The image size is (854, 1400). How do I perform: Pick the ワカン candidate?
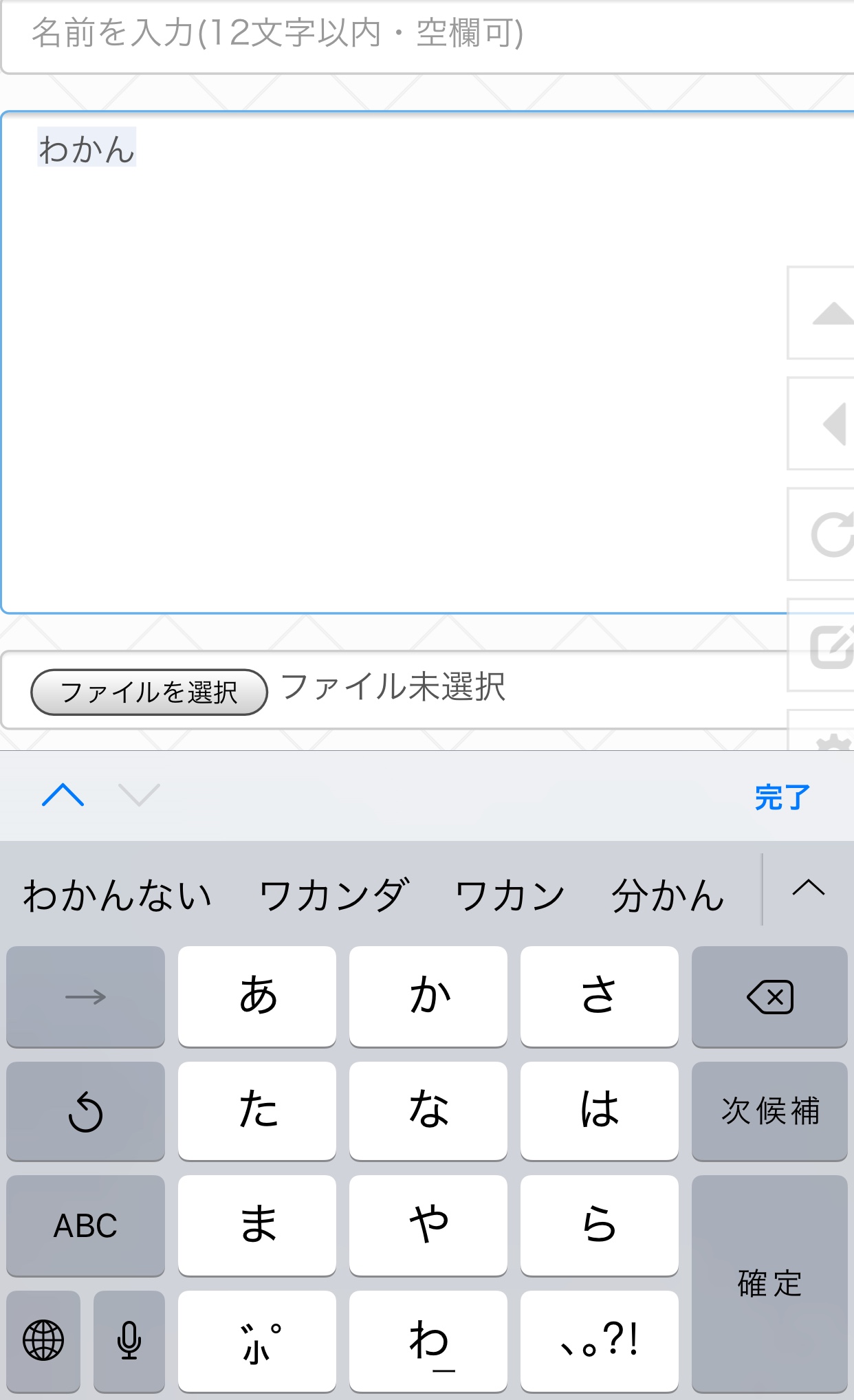click(510, 896)
